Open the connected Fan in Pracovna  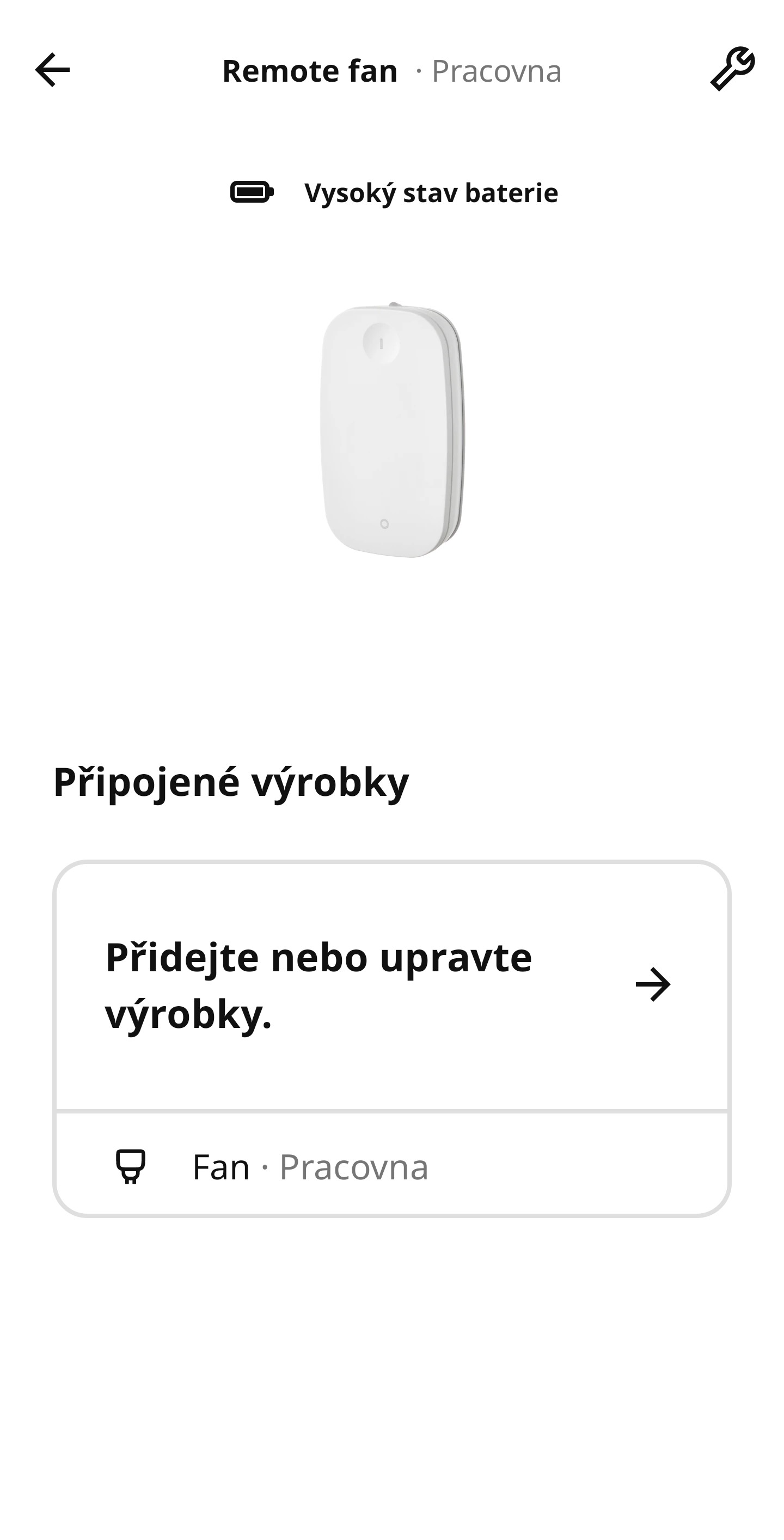tap(392, 1165)
